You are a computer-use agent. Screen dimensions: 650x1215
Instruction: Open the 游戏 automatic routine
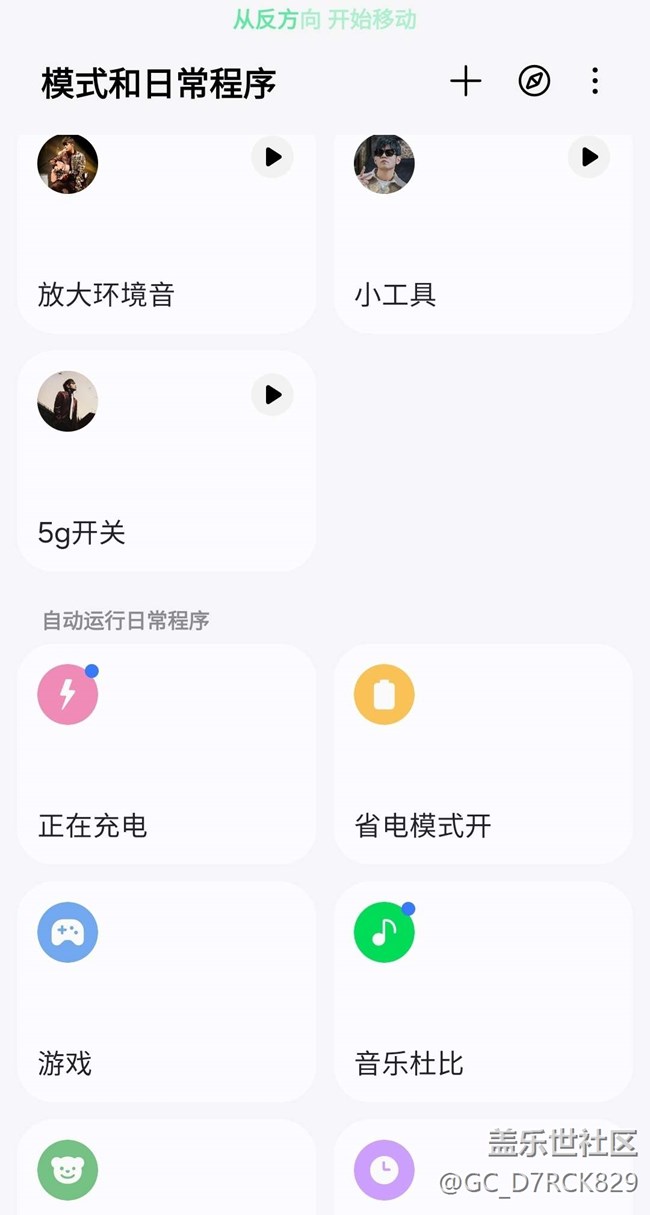coord(166,992)
